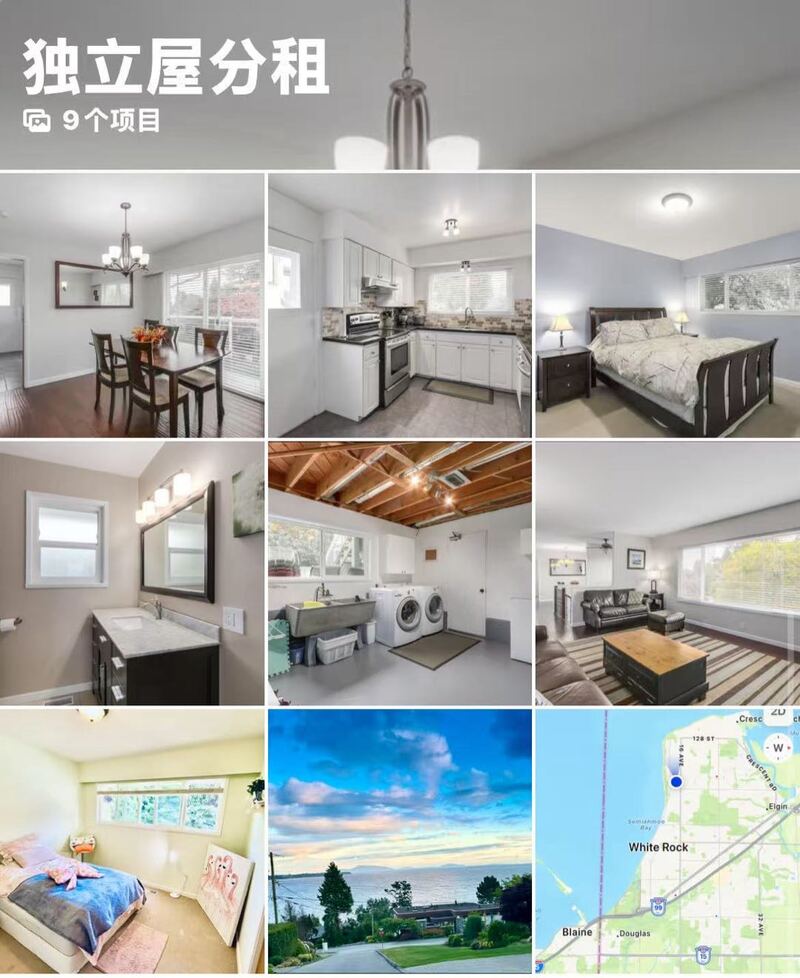Open the dining room photo
The height and width of the screenshot is (978, 800).
(x=132, y=305)
